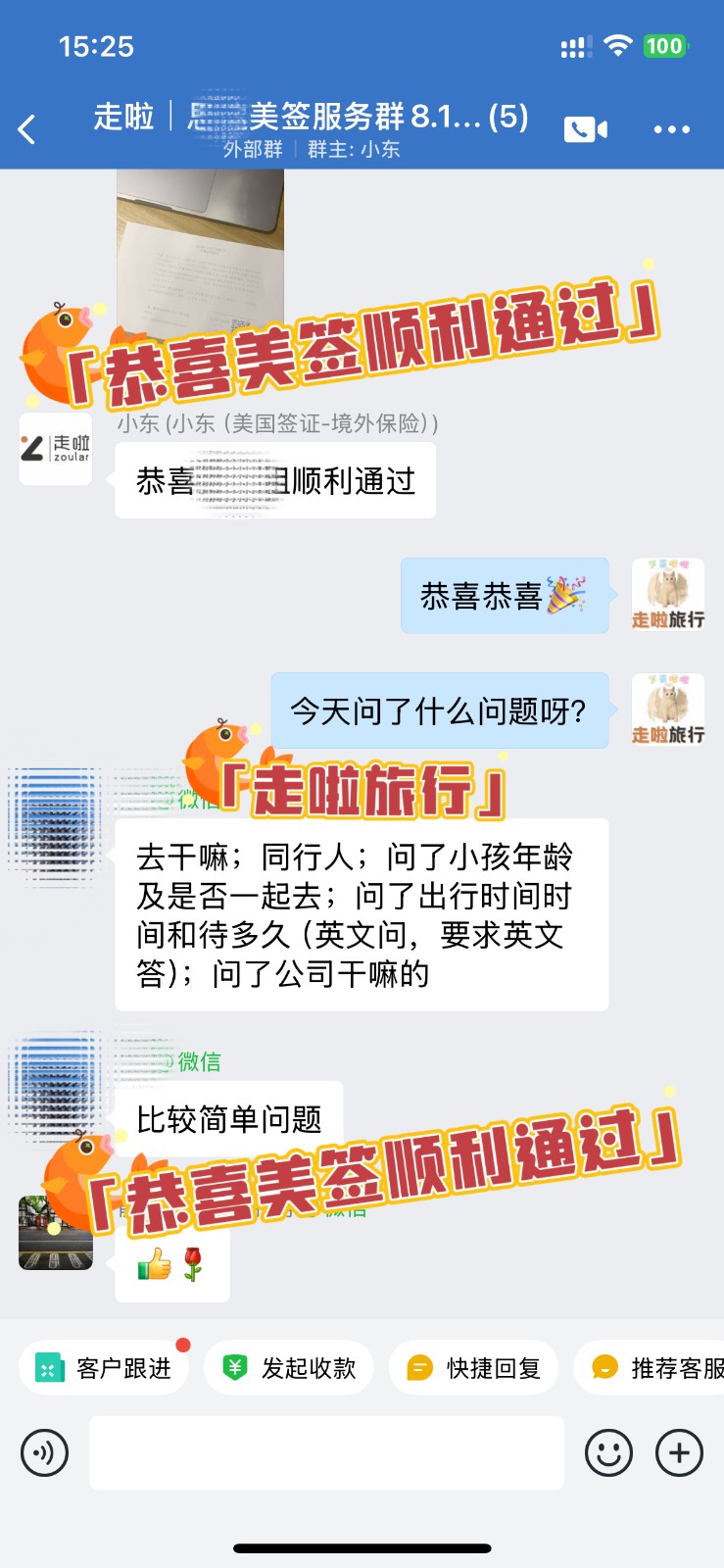Start a group voice or video call
Image resolution: width=724 pixels, height=1568 pixels.
point(585,129)
